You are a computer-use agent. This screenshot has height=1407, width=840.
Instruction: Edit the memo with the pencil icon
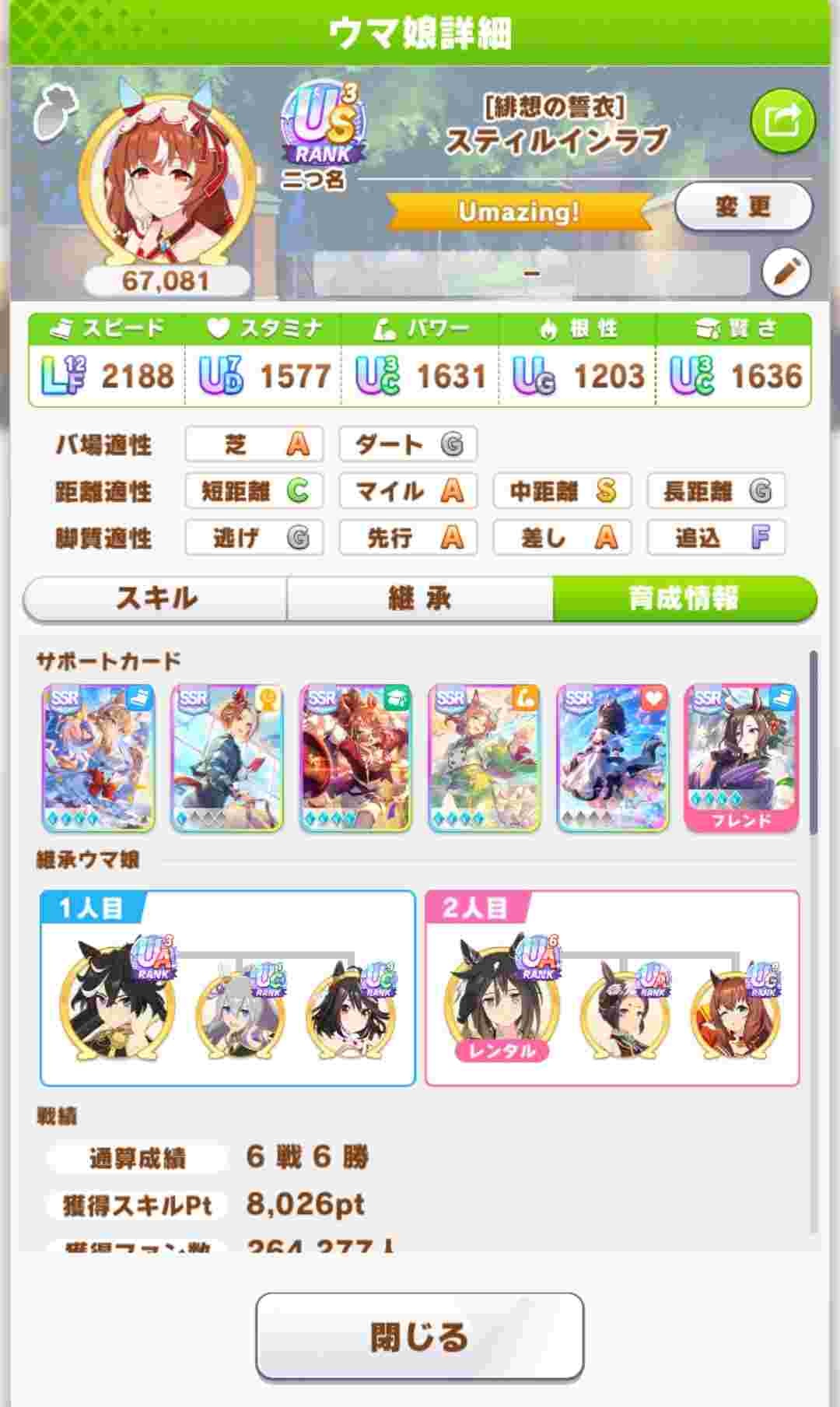pos(786,272)
